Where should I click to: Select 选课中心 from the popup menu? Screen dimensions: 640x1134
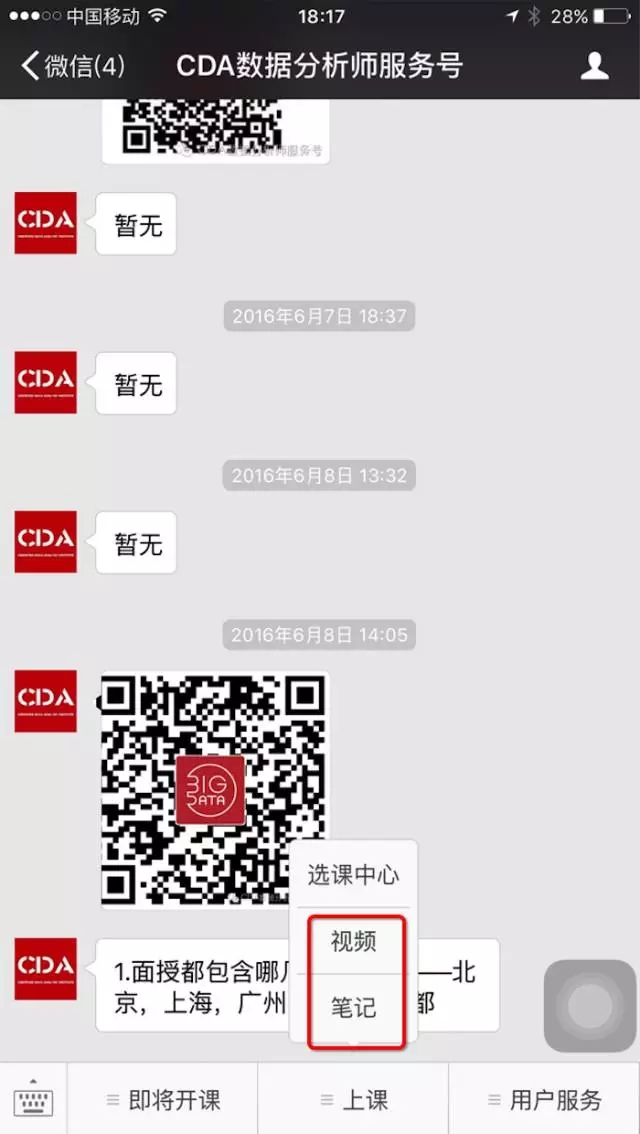point(353,875)
